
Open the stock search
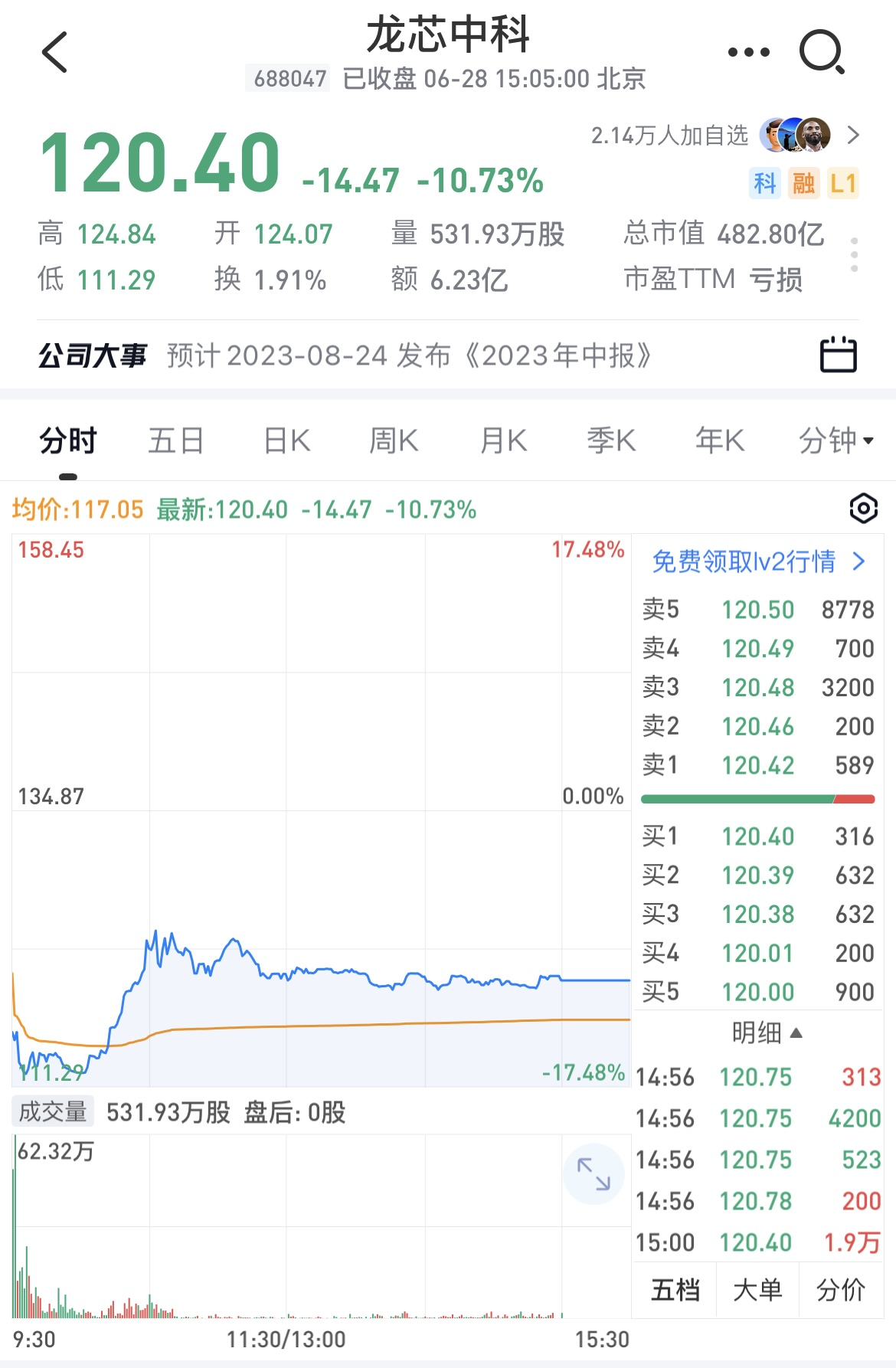[x=821, y=52]
